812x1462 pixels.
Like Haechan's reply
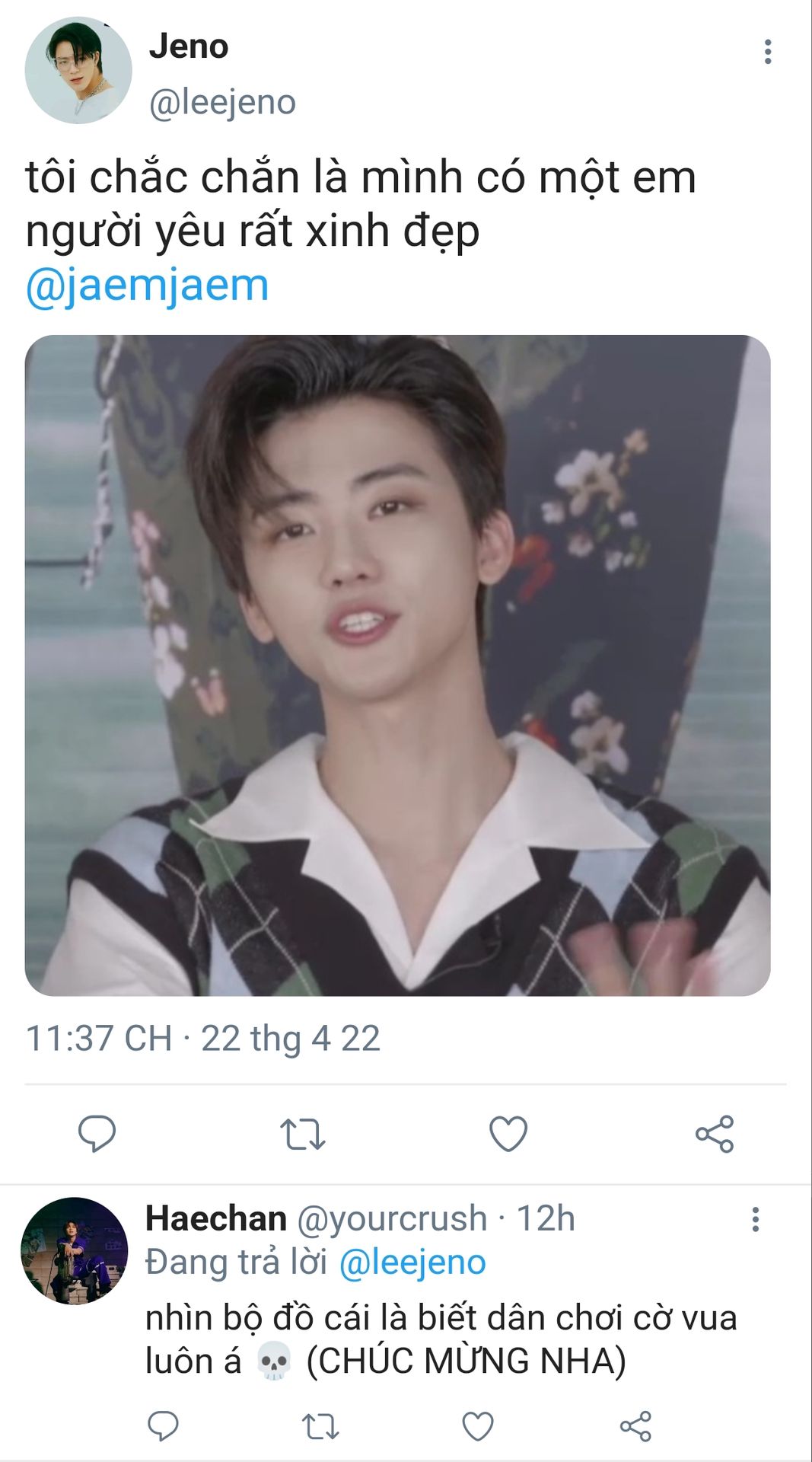pyautogui.click(x=478, y=1425)
